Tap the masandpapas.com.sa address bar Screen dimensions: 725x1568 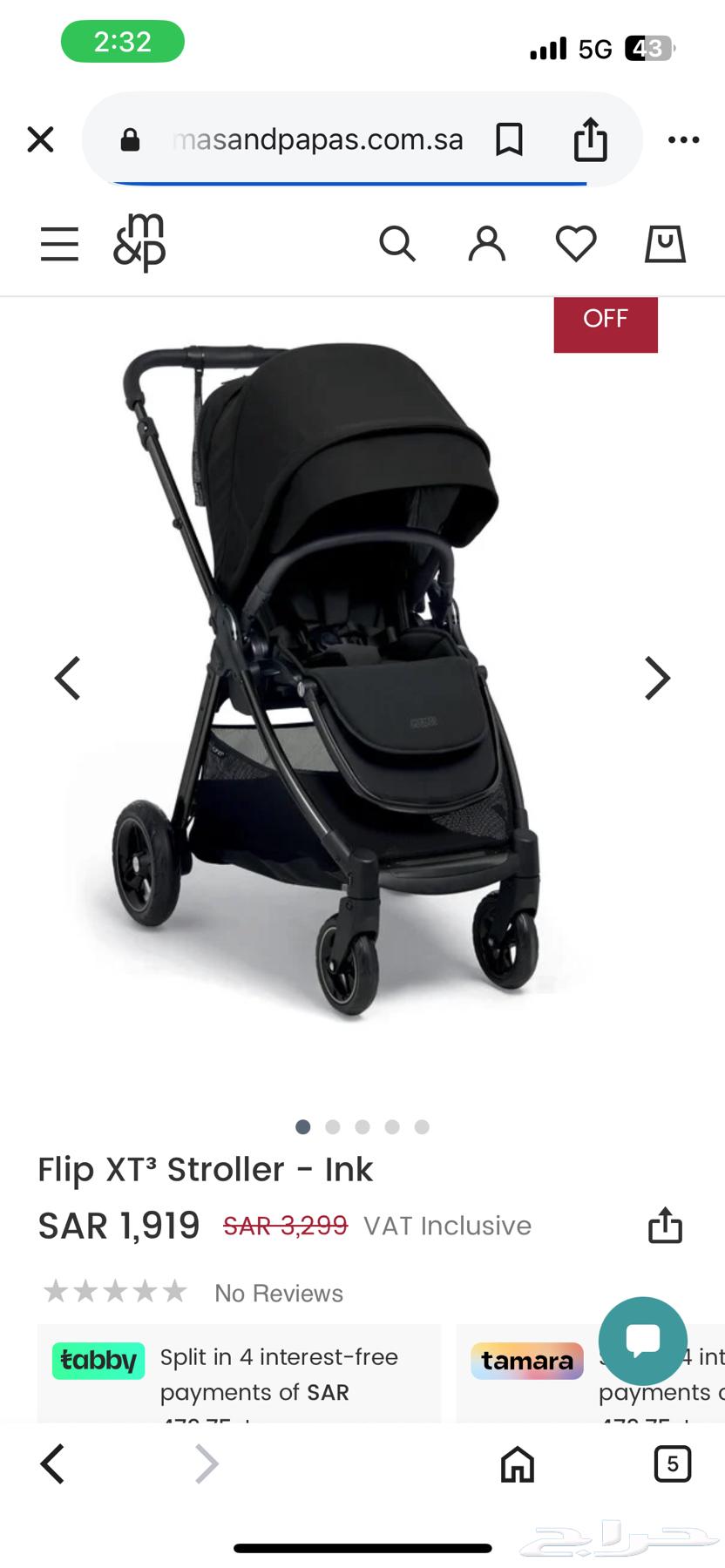317,139
